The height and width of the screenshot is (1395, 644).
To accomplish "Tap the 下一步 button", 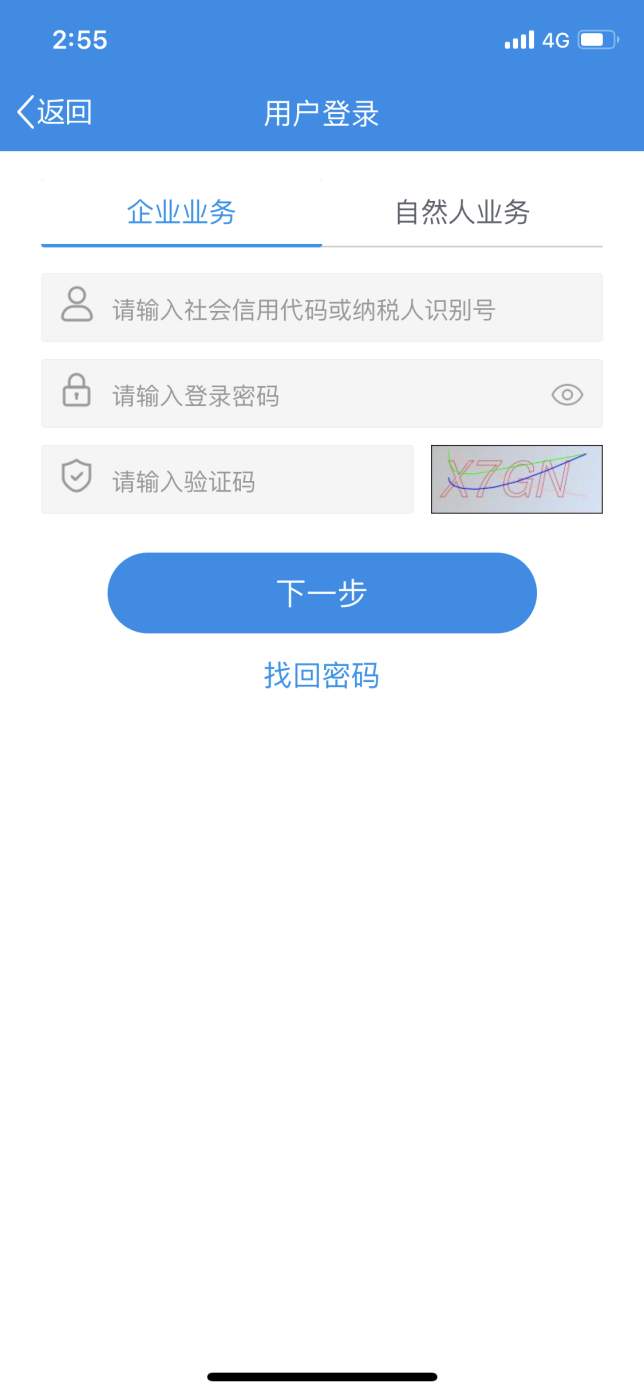I will [x=322, y=593].
